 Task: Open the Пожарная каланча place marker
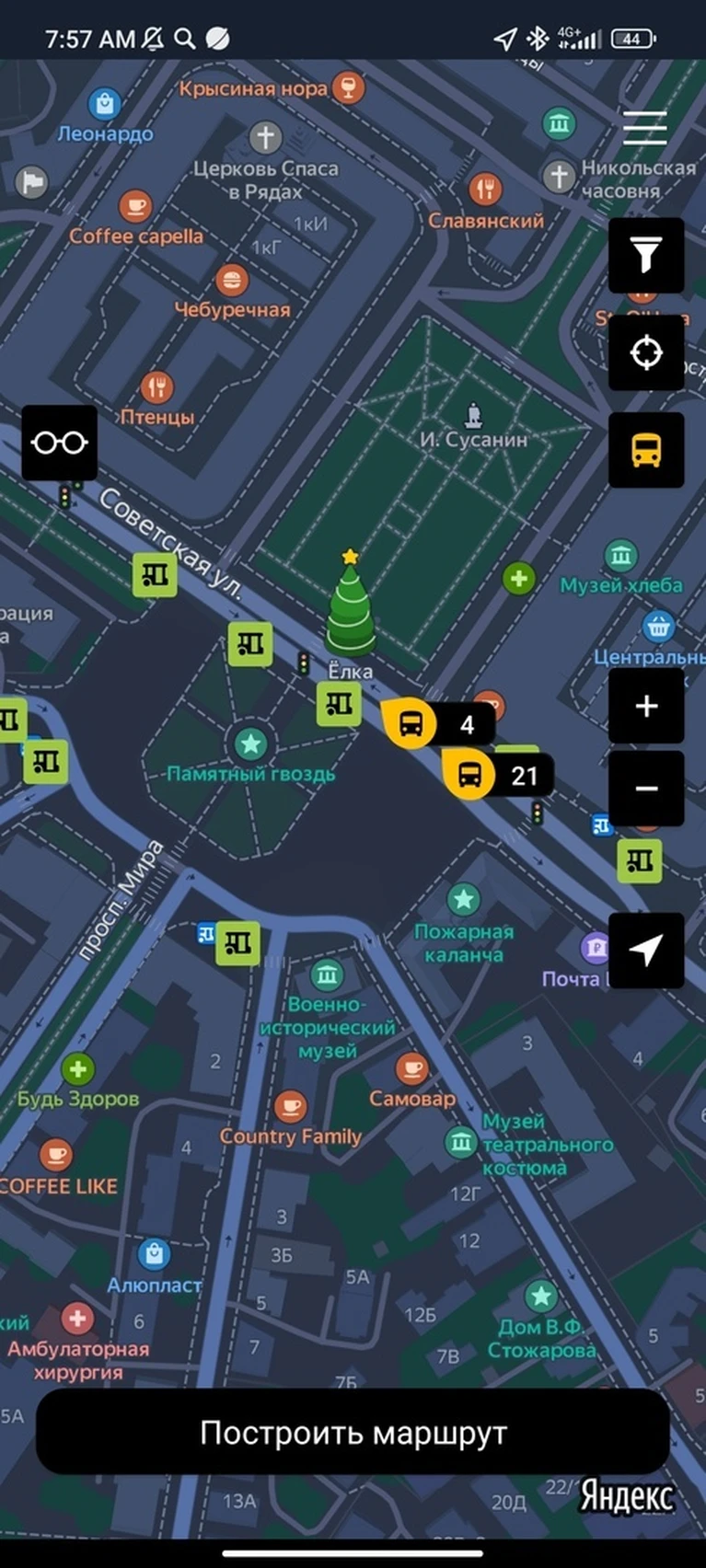pos(463,899)
